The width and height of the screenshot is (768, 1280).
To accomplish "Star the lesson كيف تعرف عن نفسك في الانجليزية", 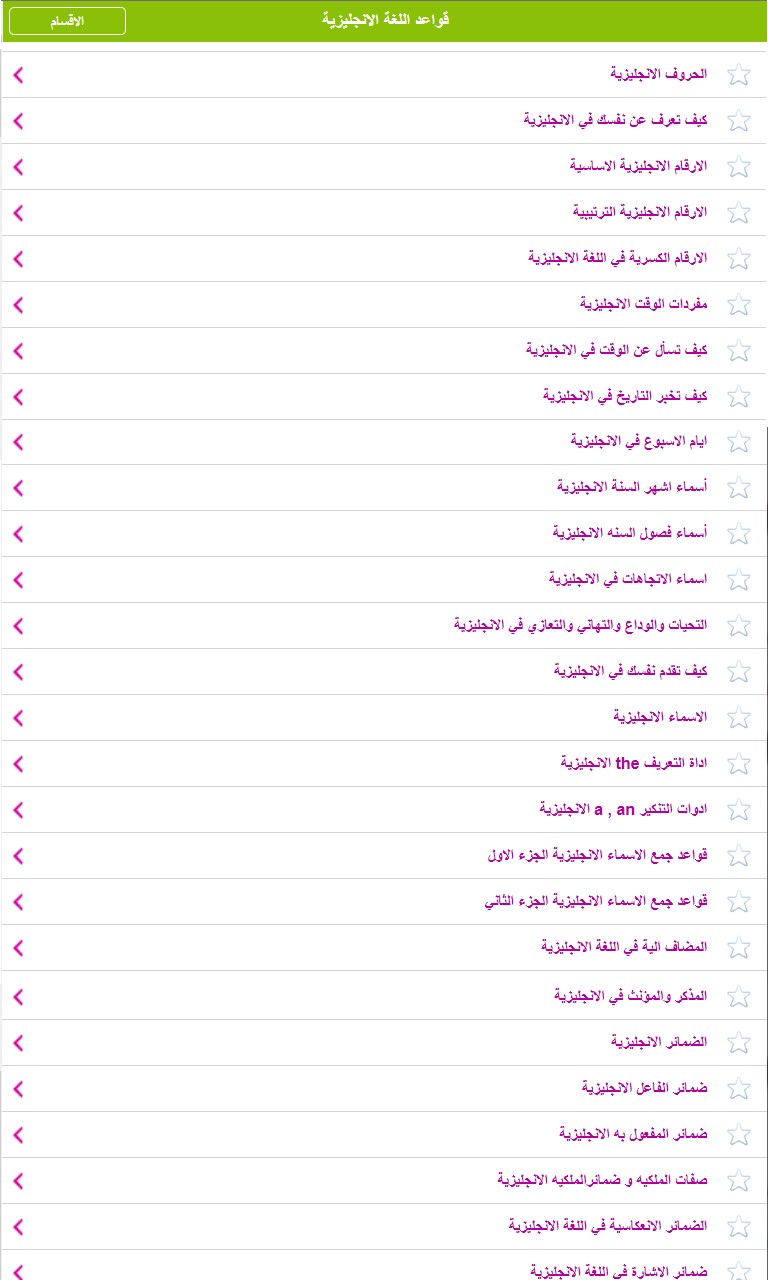I will coord(738,121).
